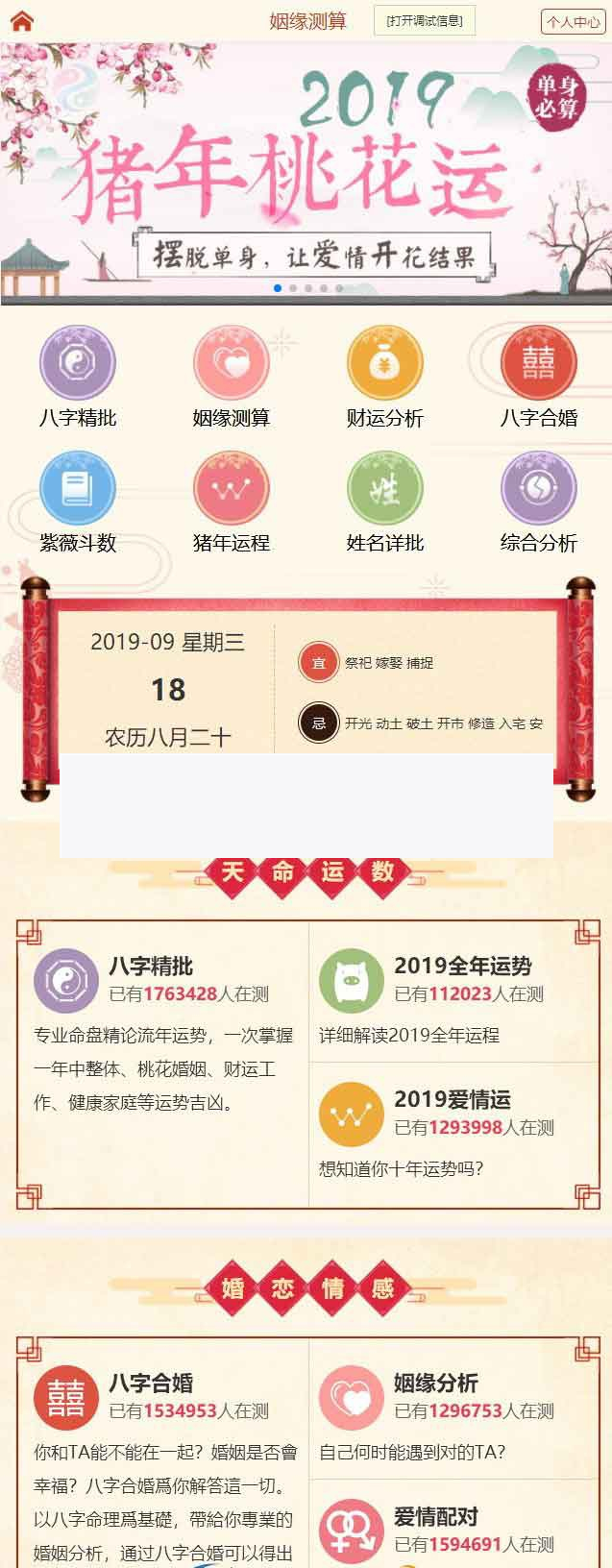Tap 打开调试信息 button

(424, 20)
